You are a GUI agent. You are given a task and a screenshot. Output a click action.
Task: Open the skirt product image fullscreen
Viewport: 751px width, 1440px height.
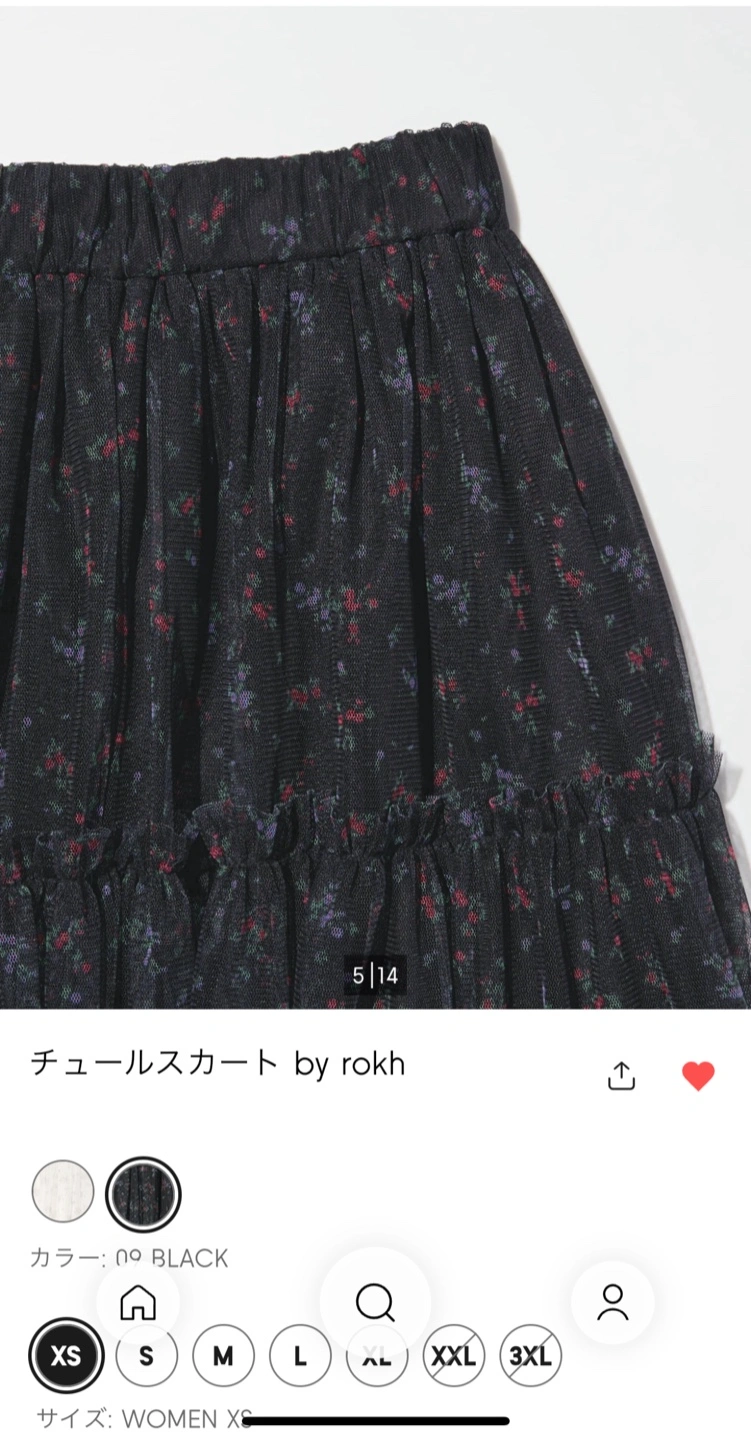tap(375, 500)
